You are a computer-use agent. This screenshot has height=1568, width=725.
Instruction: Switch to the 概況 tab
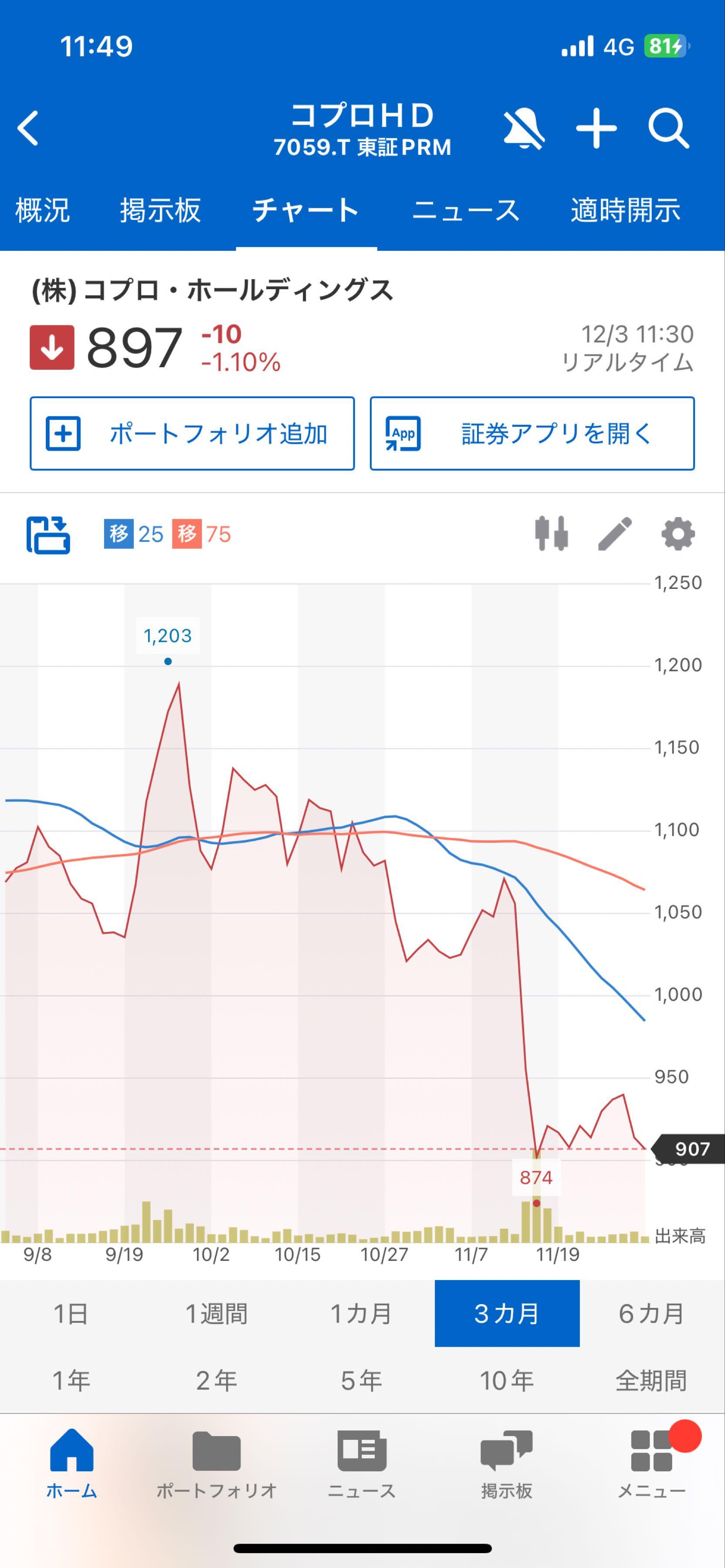pos(42,211)
